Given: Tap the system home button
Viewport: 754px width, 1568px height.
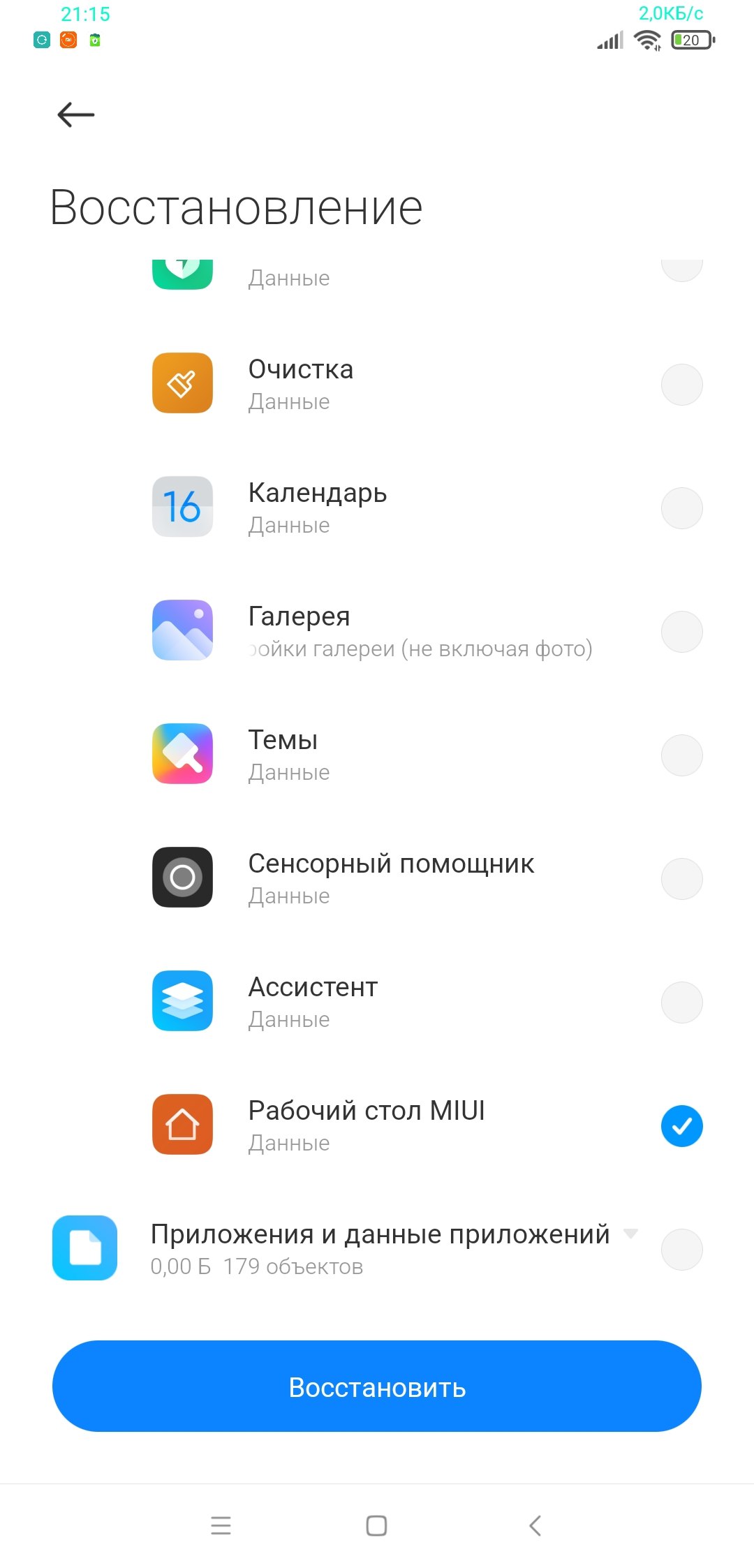Looking at the screenshot, I should tap(376, 1525).
